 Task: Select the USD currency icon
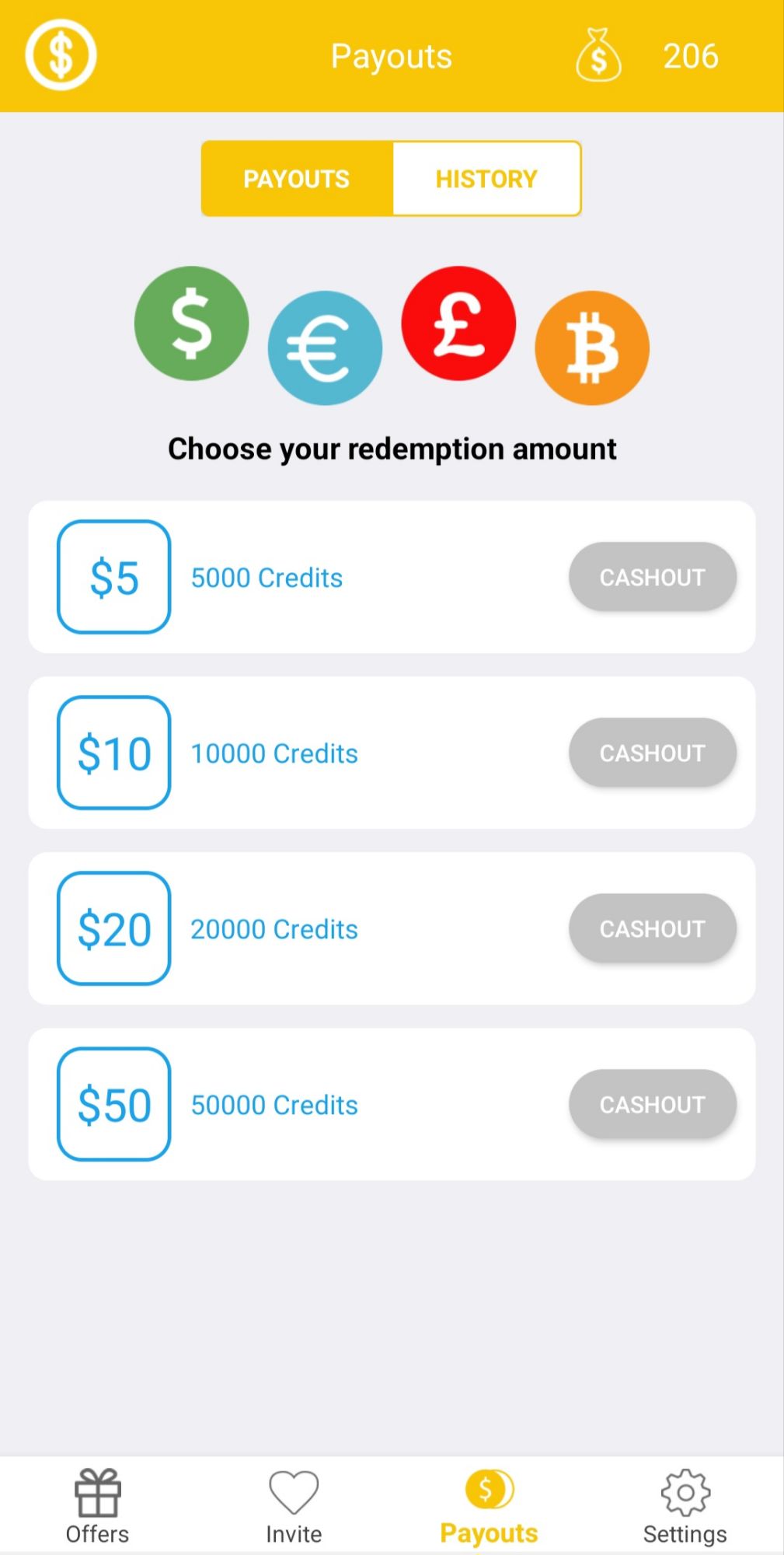click(191, 323)
